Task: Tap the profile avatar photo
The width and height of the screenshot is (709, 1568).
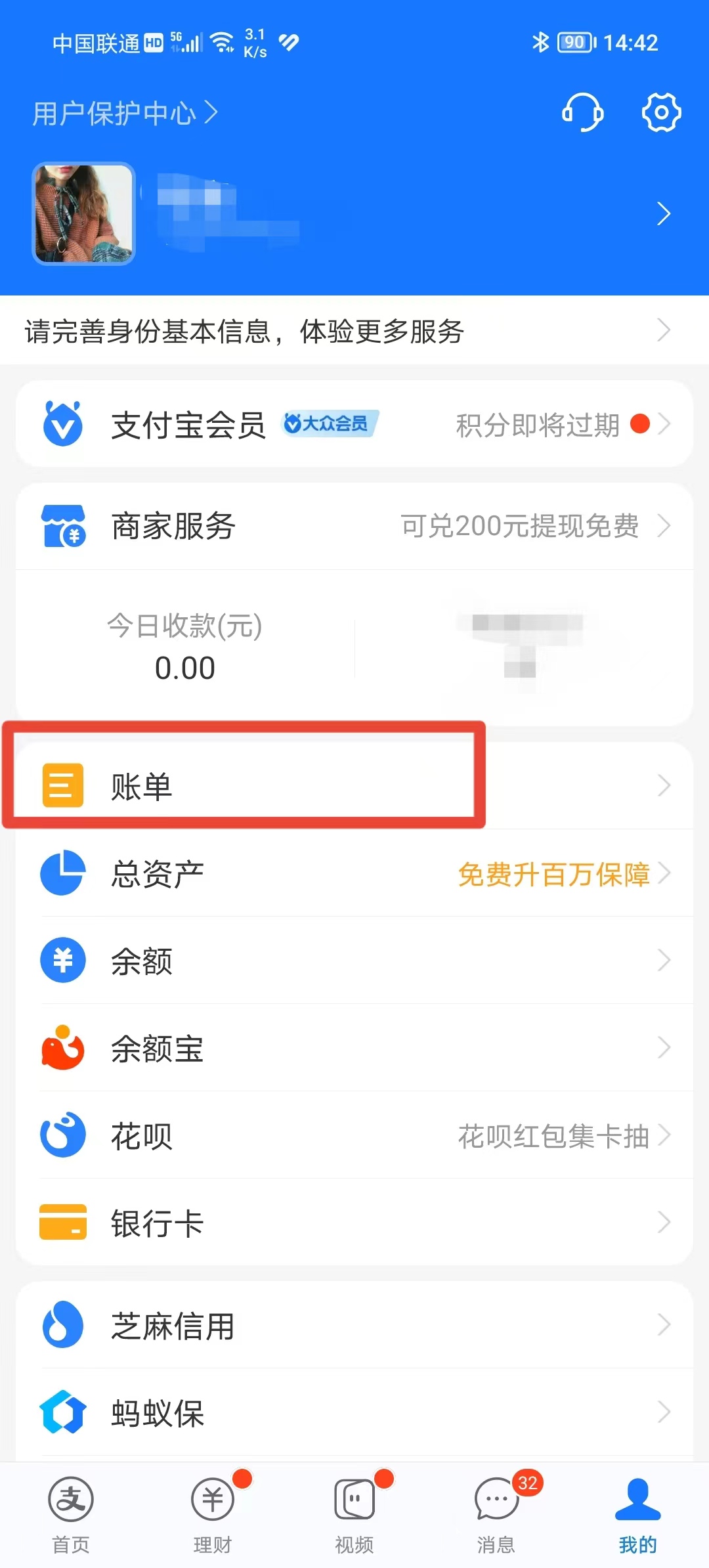Action: 84,214
